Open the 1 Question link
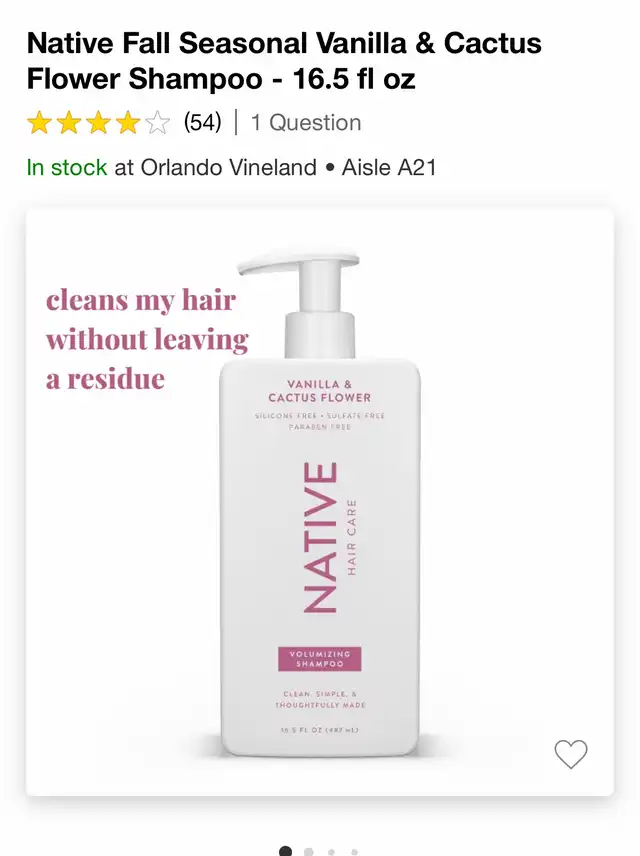This screenshot has height=856, width=640. [306, 122]
